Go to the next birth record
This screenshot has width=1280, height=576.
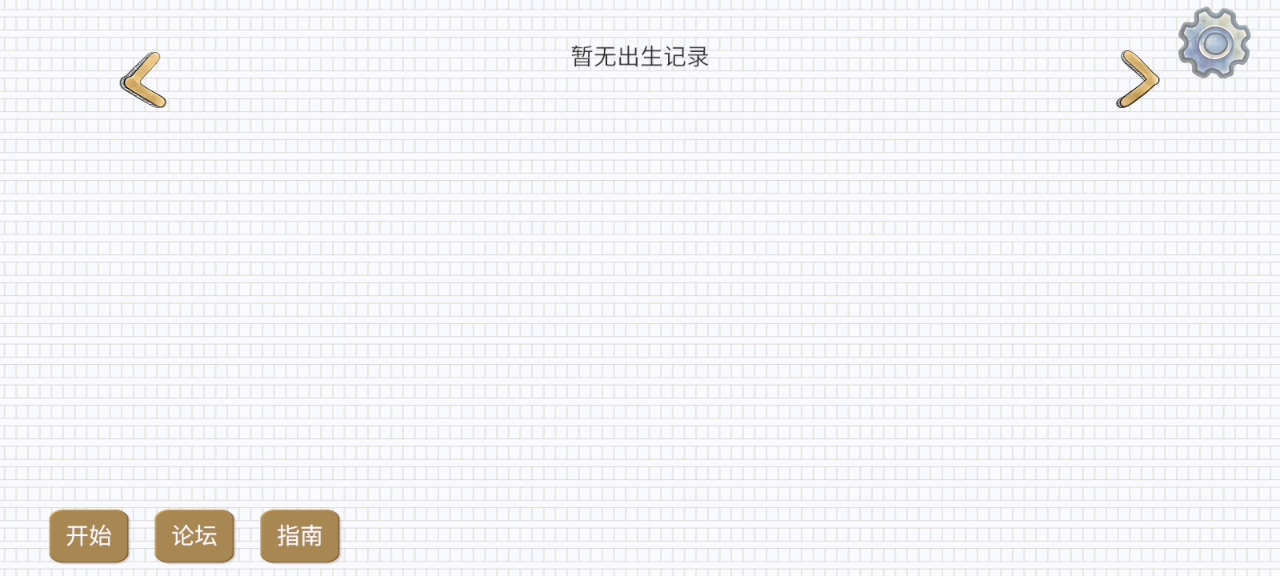pos(1138,78)
